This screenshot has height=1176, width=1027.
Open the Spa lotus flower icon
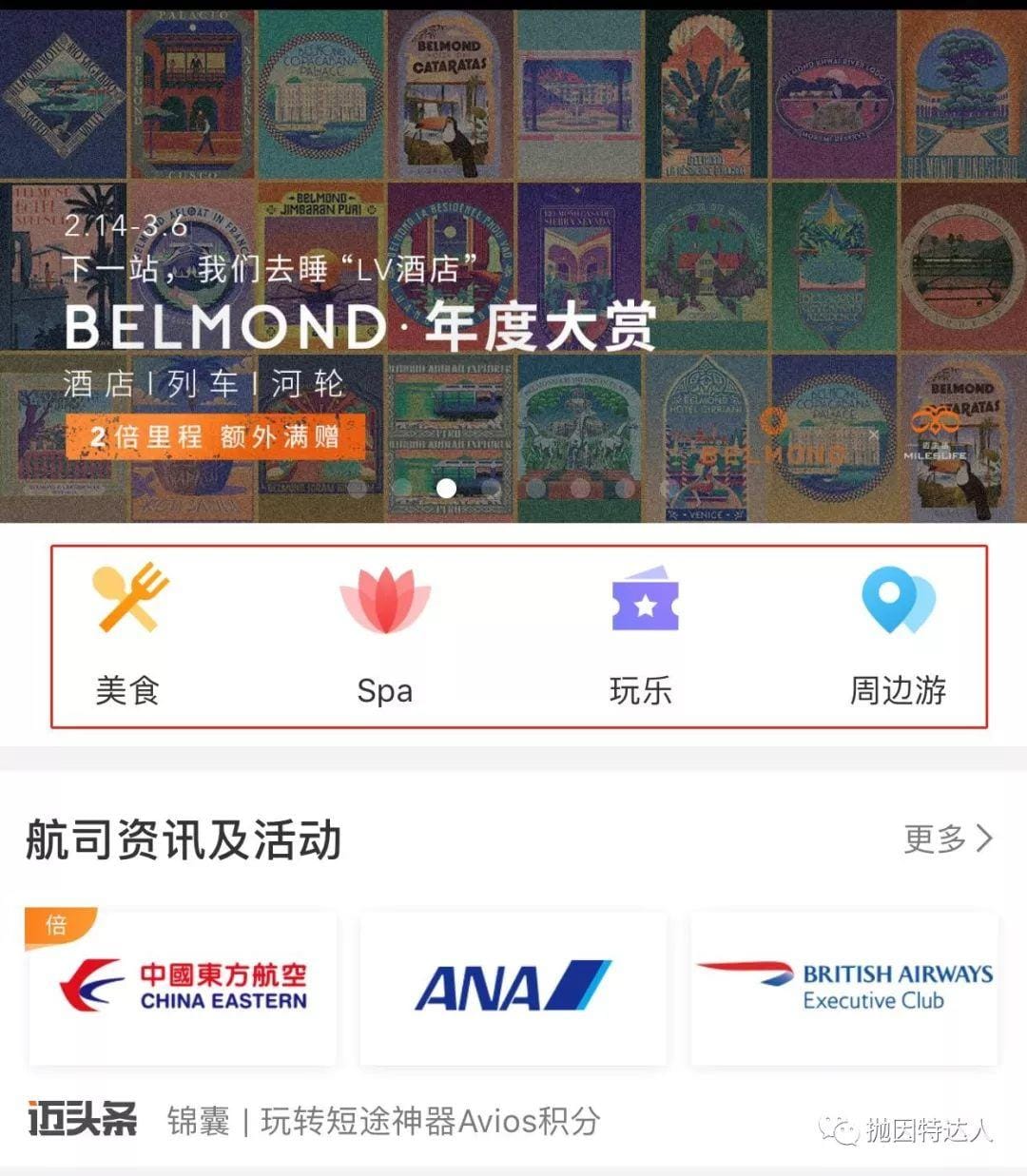[x=385, y=599]
